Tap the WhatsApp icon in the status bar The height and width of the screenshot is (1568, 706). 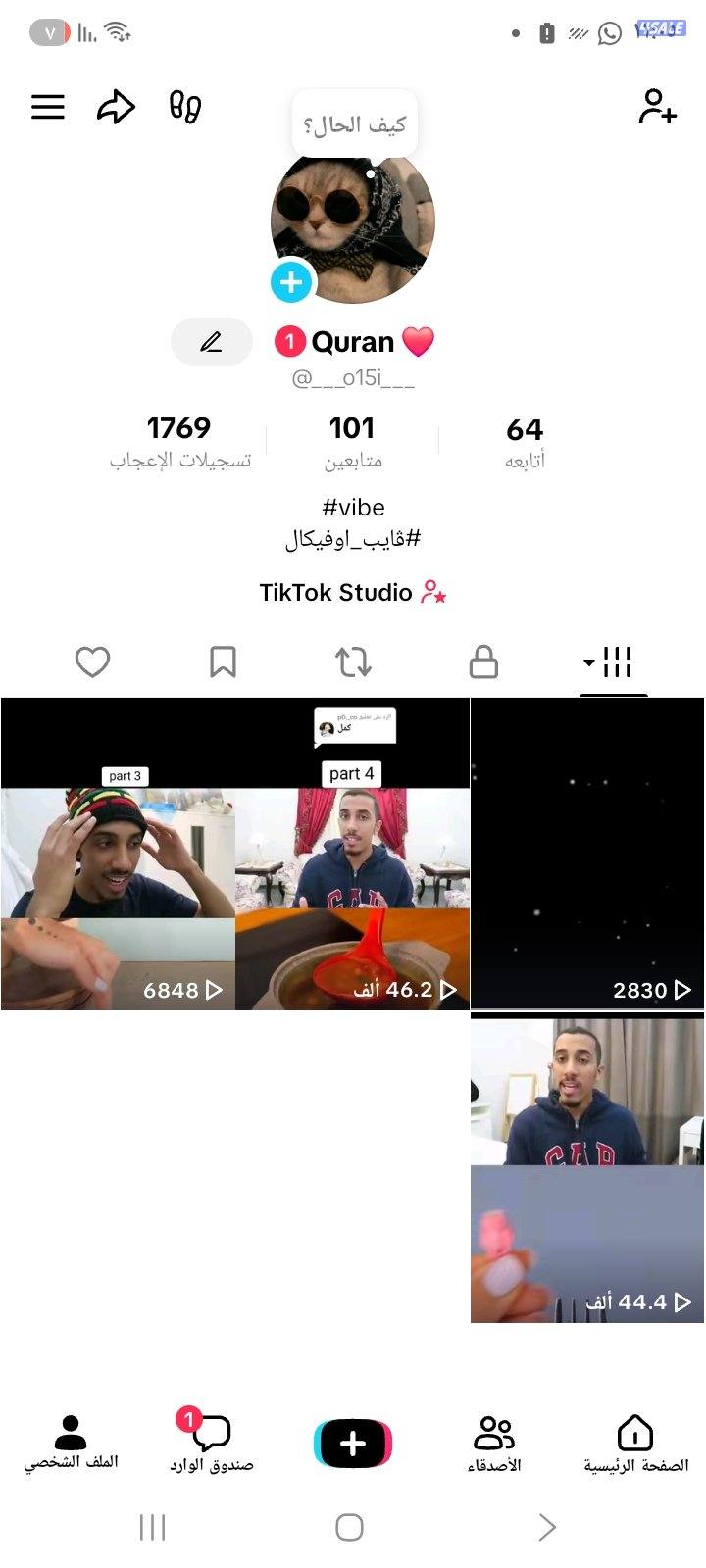point(610,32)
